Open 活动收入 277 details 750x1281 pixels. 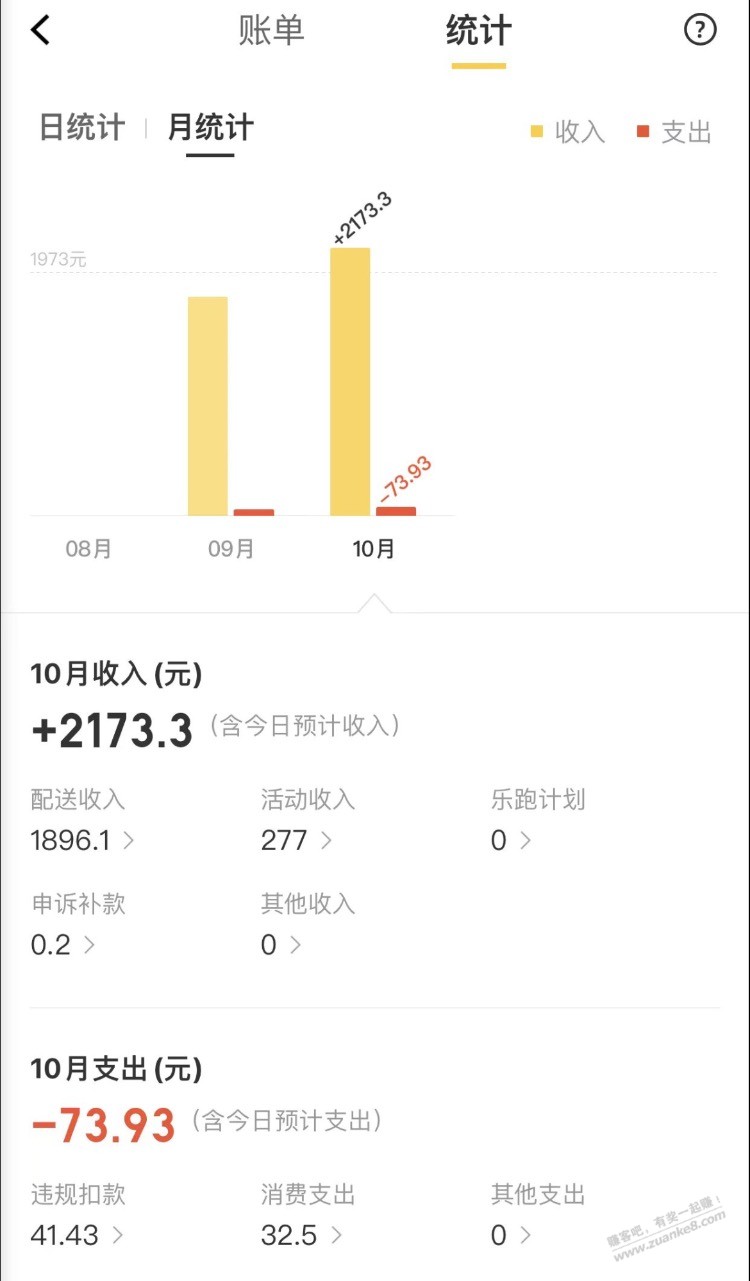point(308,821)
